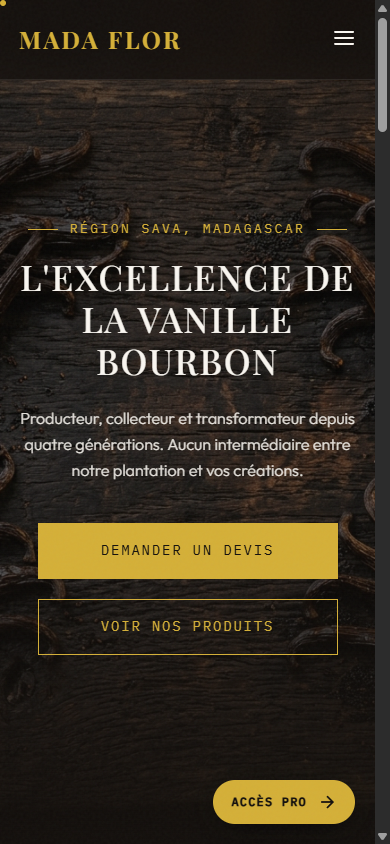Open the hamburger menu
The image size is (390, 844).
coord(344,38)
